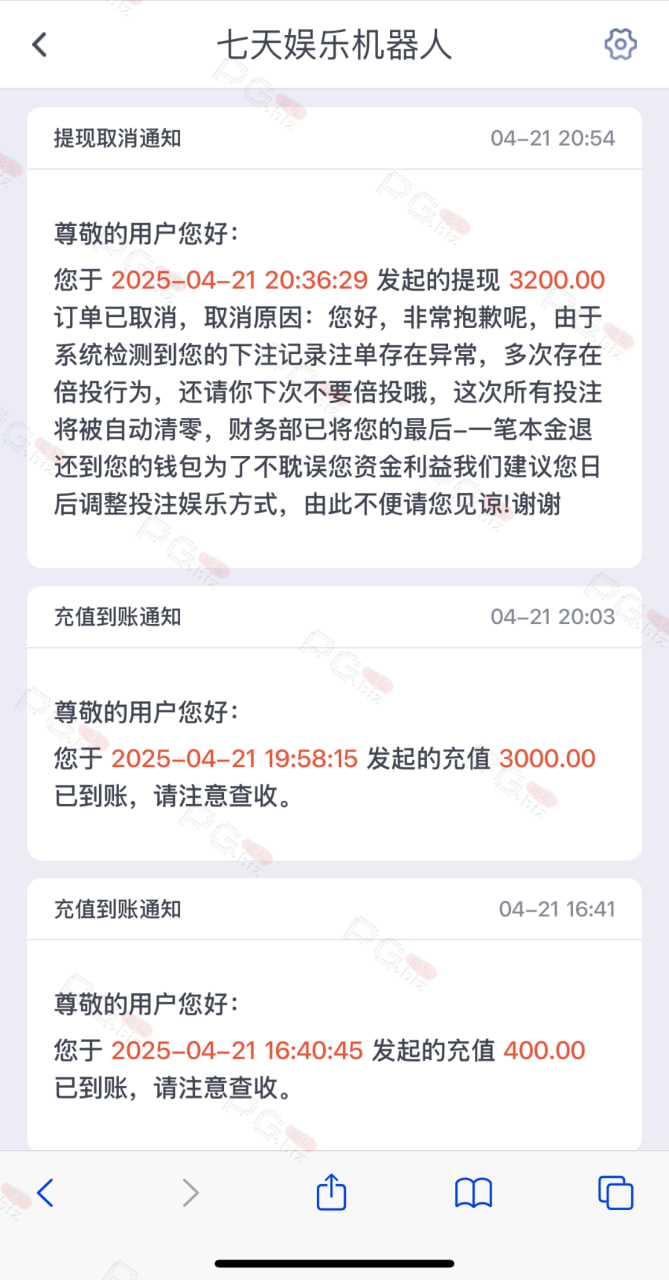This screenshot has width=669, height=1280.
Task: Open Safari bookmarks
Action: (x=473, y=1192)
